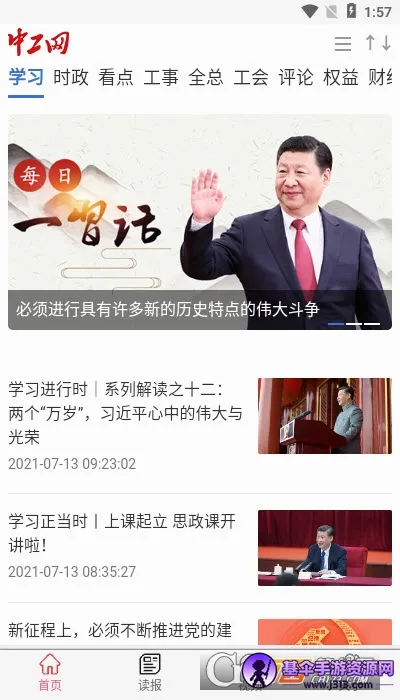Open the hamburger menu icon
The image size is (400, 700).
(x=343, y=44)
